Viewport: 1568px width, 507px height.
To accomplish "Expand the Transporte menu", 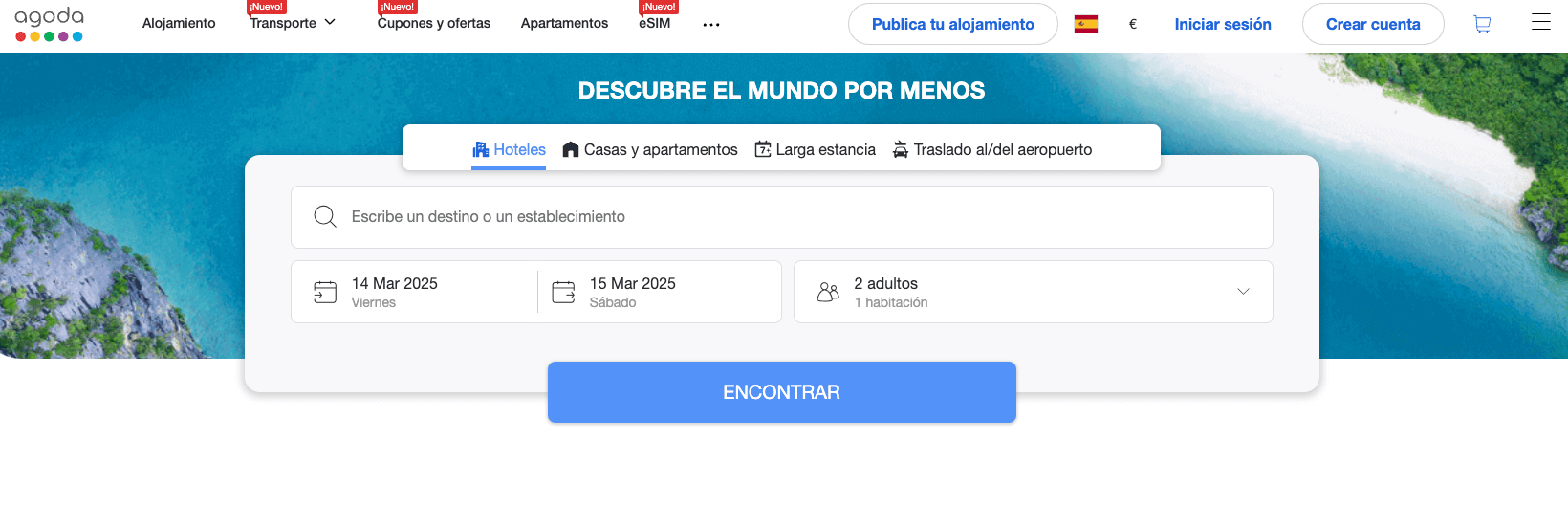I will coord(293,23).
